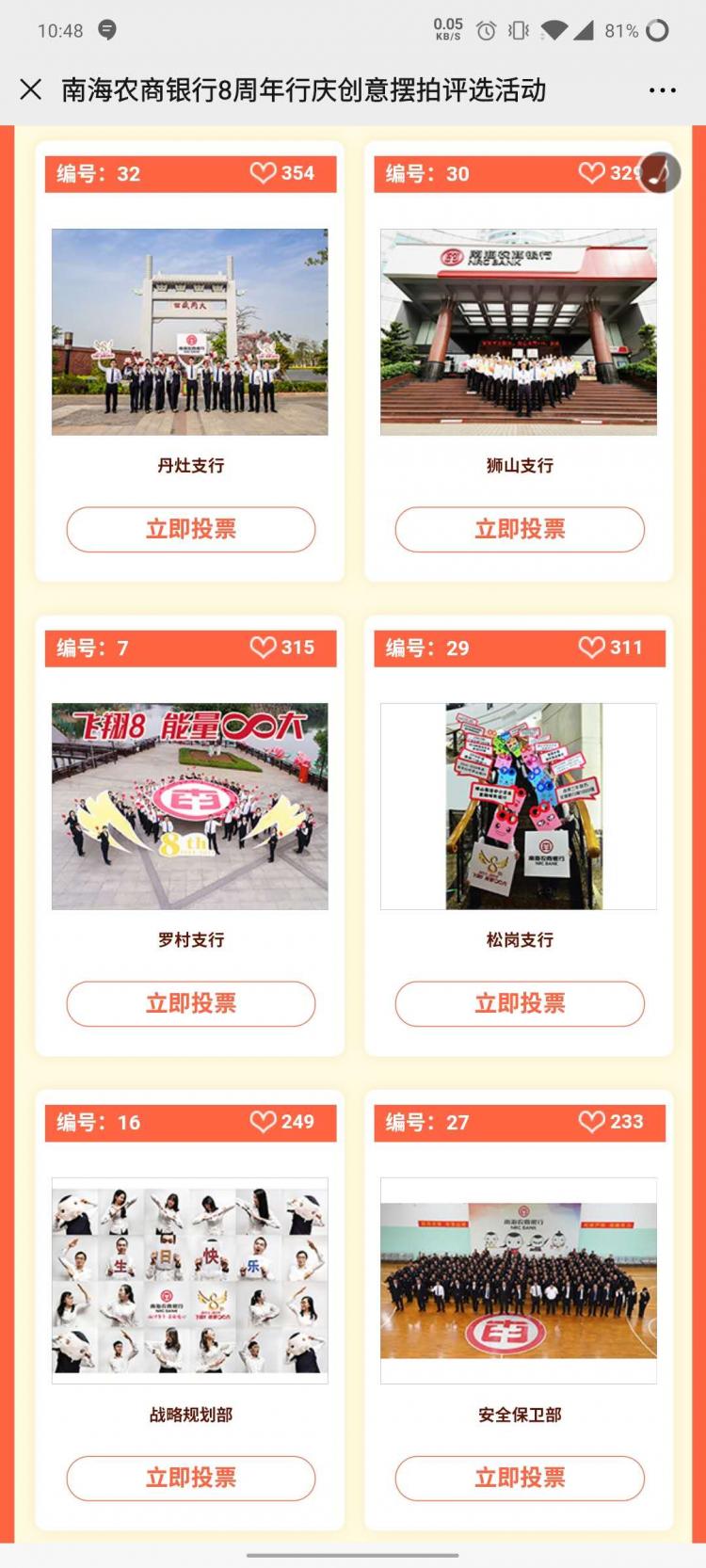The image size is (706, 1568).
Task: Vote for 松岗支行 entry number 29
Action: [x=520, y=1003]
